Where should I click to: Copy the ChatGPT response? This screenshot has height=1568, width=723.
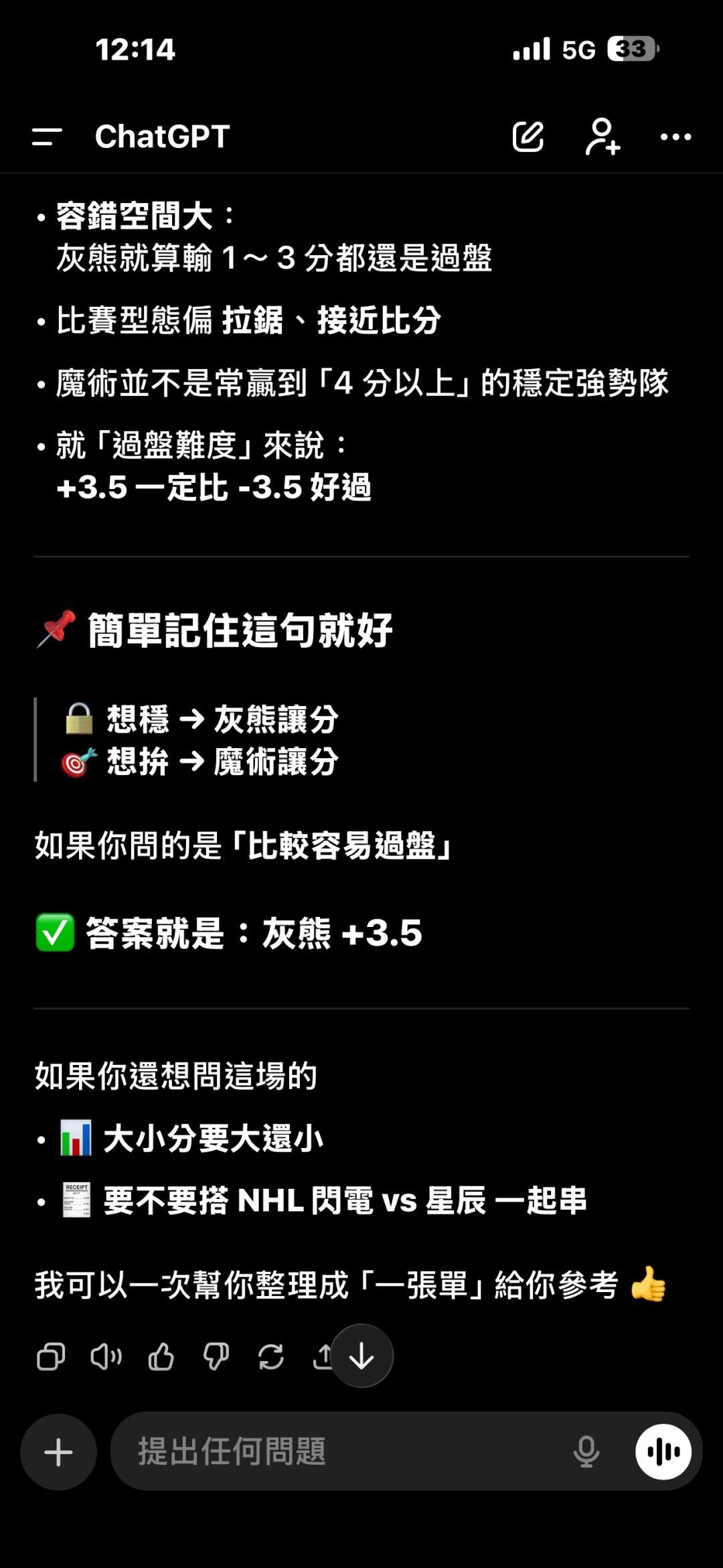(x=51, y=1357)
